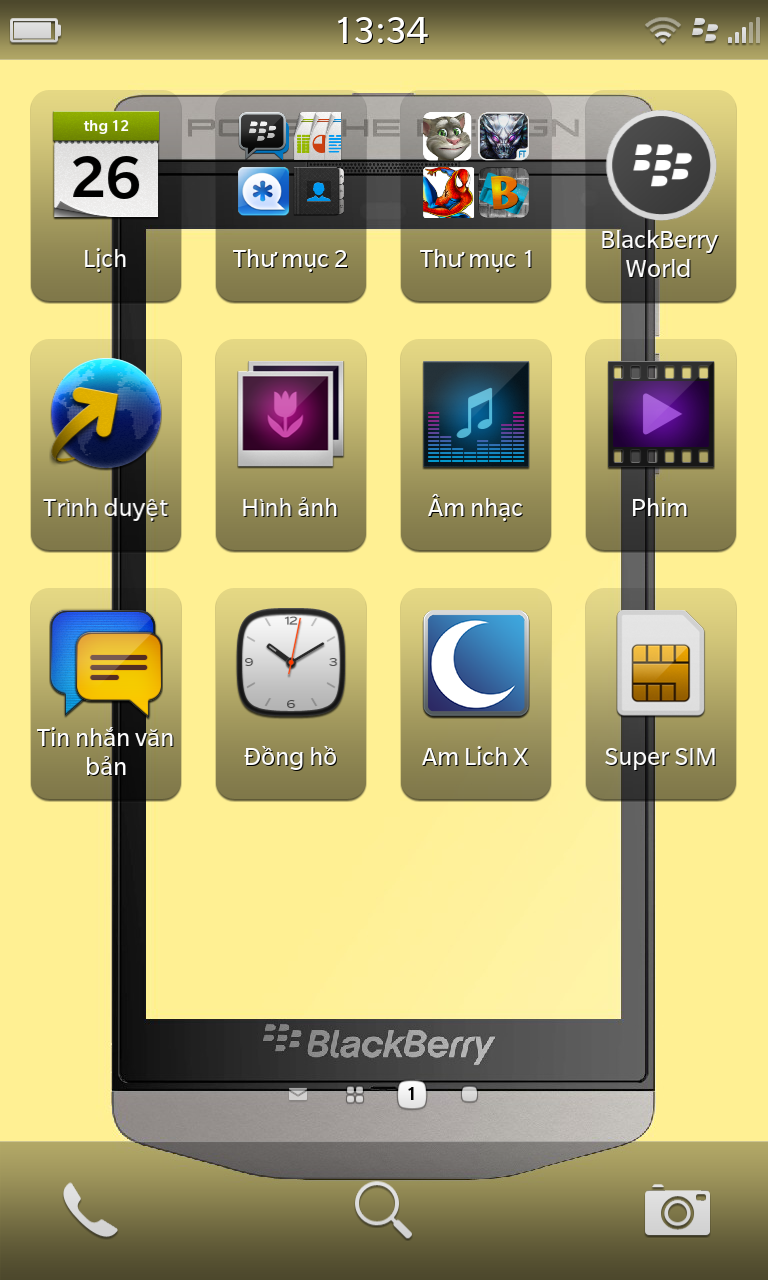
Task: Open the Am Lich X app
Action: [476, 694]
